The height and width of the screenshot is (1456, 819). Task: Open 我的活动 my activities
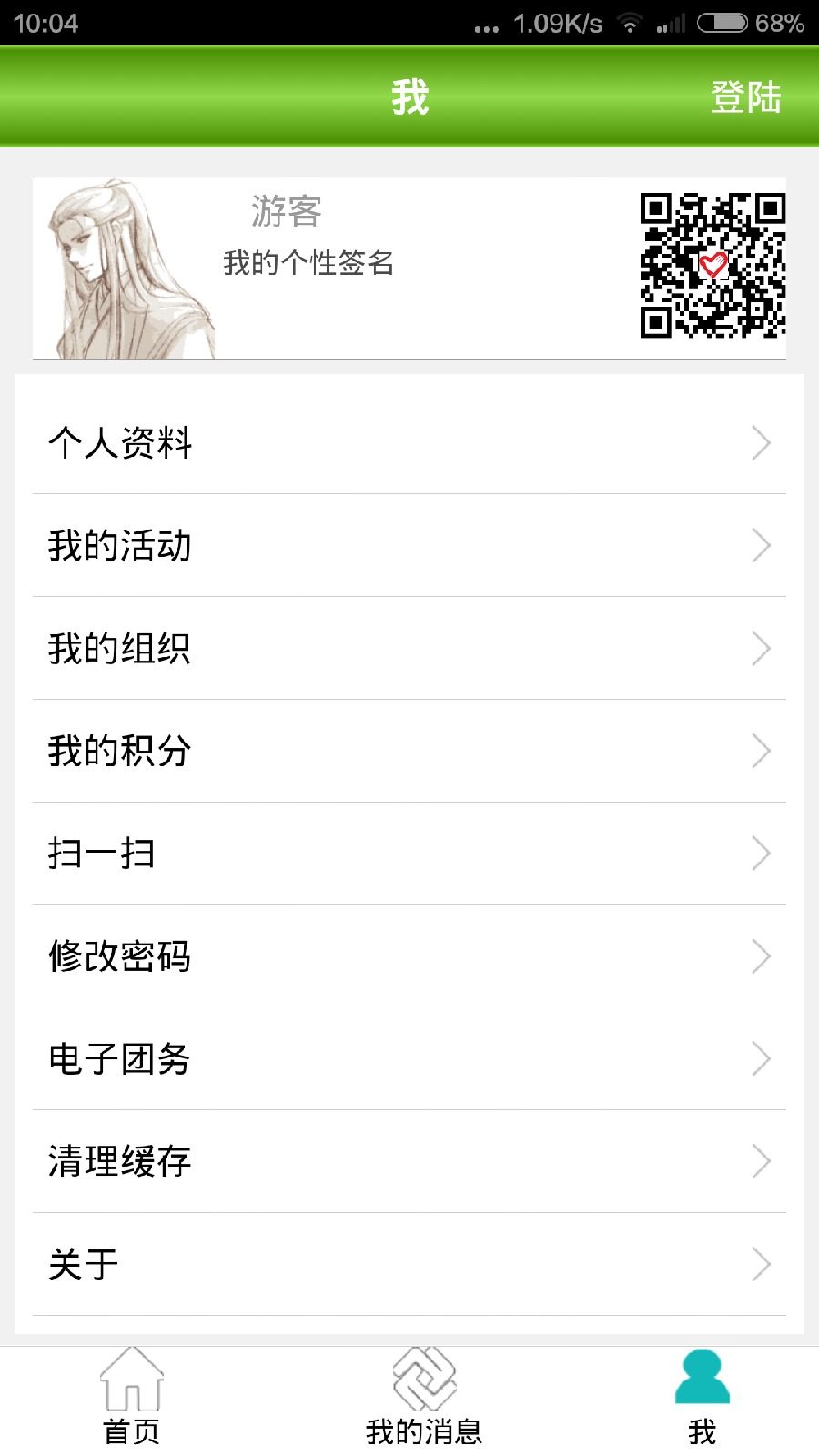[x=409, y=546]
